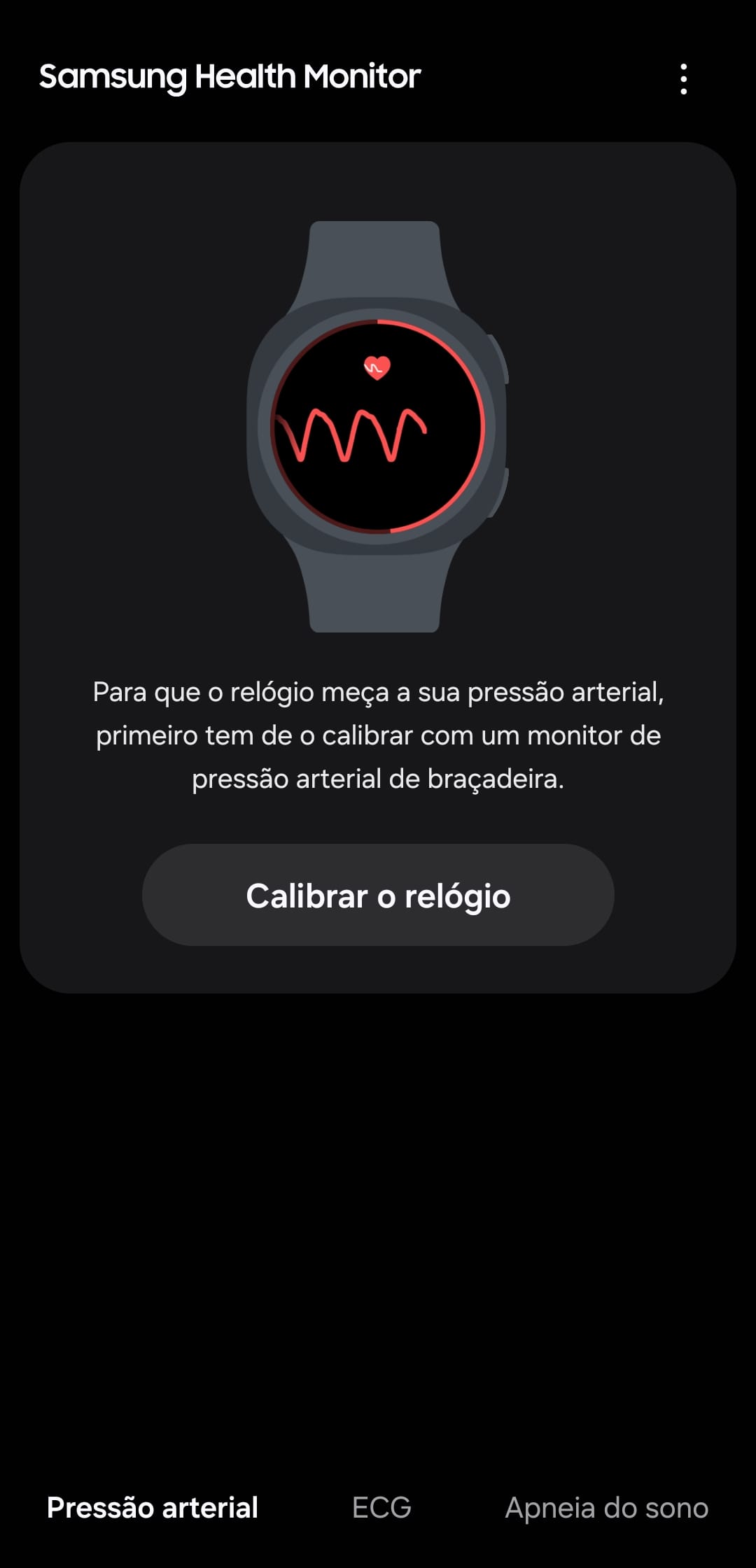Switch to the ECG tab

pos(381,1507)
